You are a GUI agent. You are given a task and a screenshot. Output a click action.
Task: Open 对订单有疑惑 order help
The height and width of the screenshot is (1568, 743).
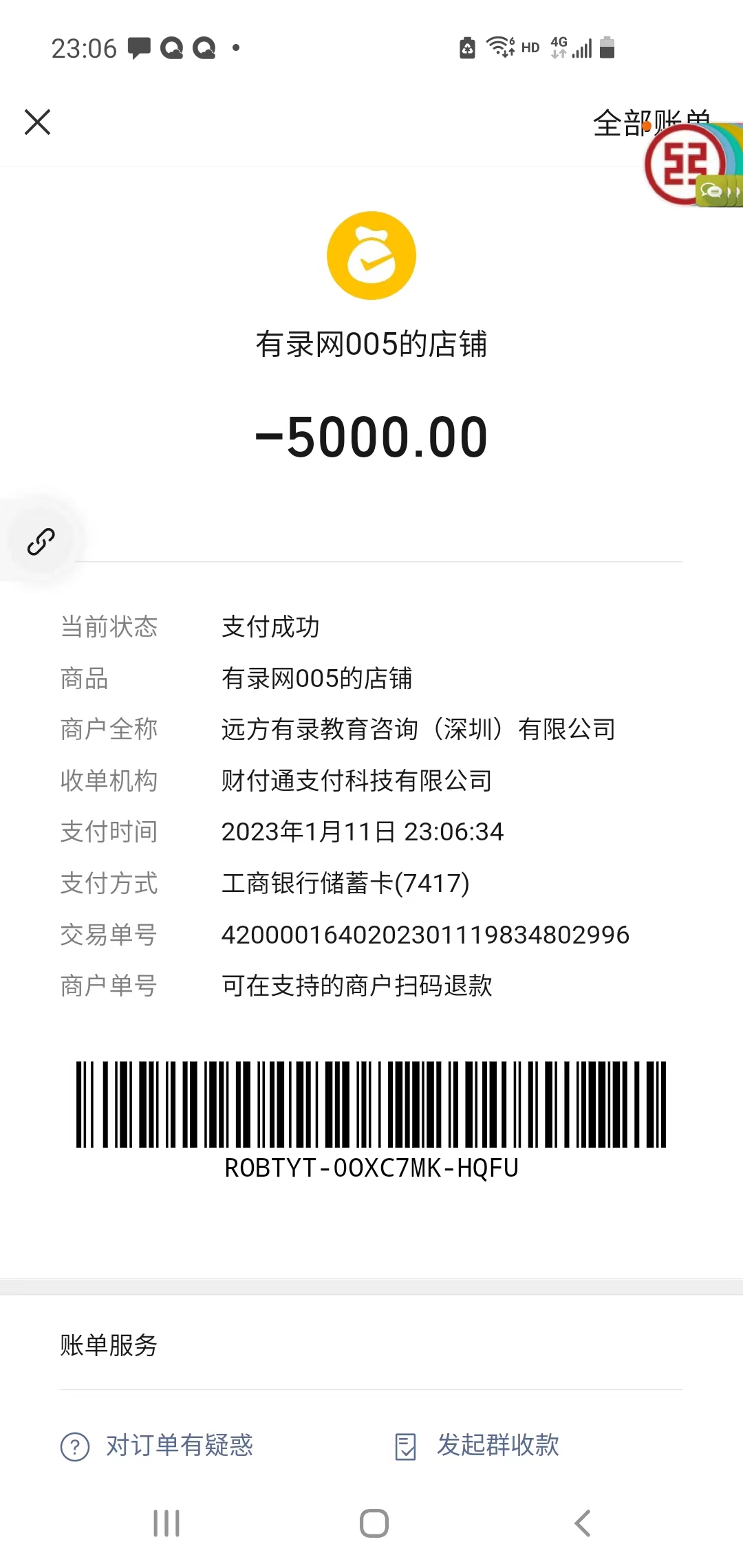click(157, 1446)
